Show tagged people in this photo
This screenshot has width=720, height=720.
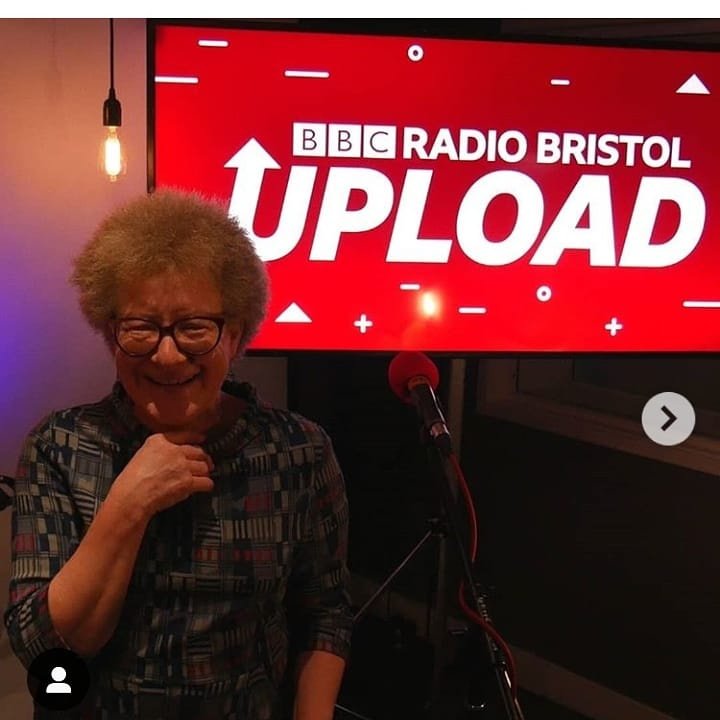tap(58, 680)
